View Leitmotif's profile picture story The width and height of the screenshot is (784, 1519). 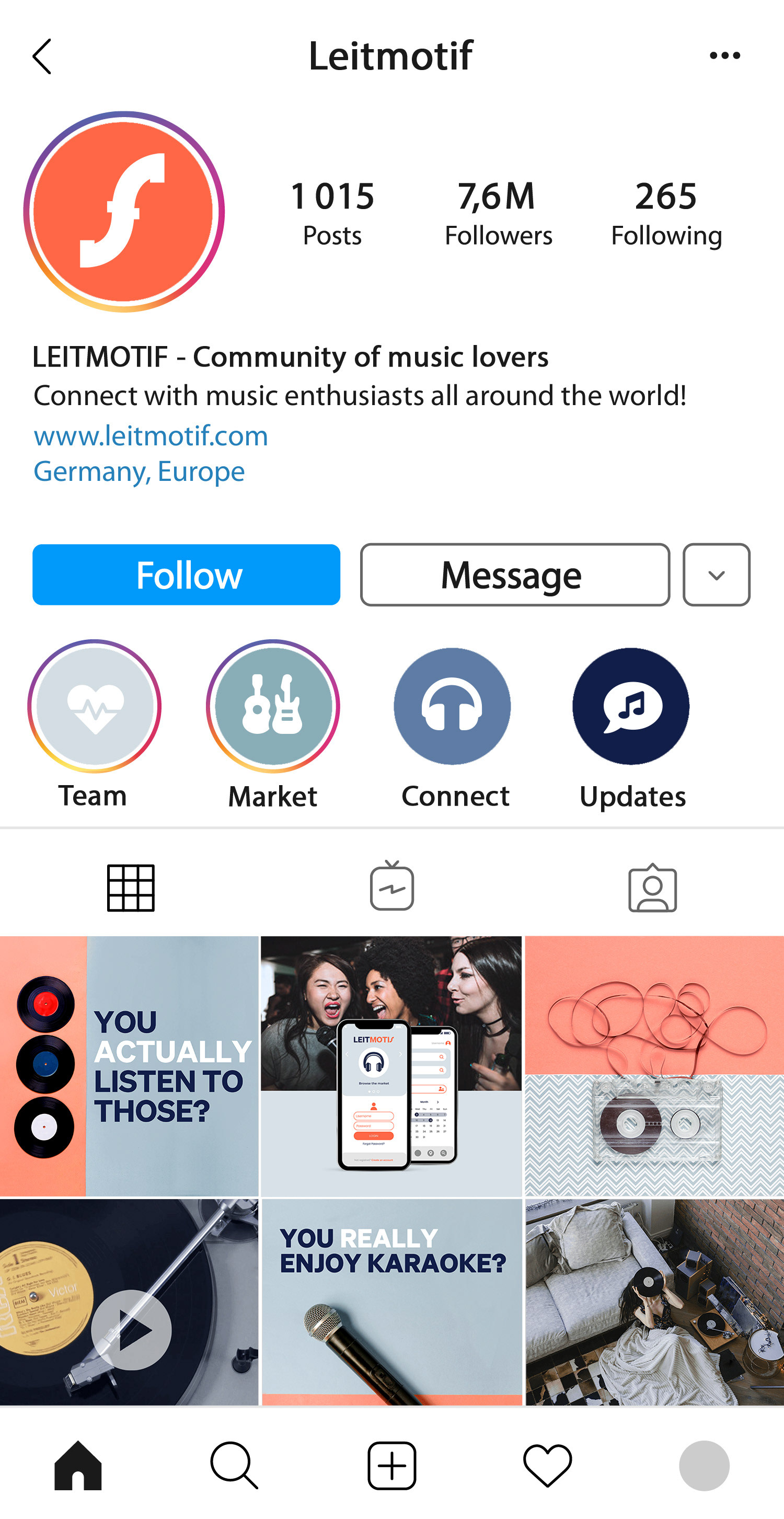124,212
